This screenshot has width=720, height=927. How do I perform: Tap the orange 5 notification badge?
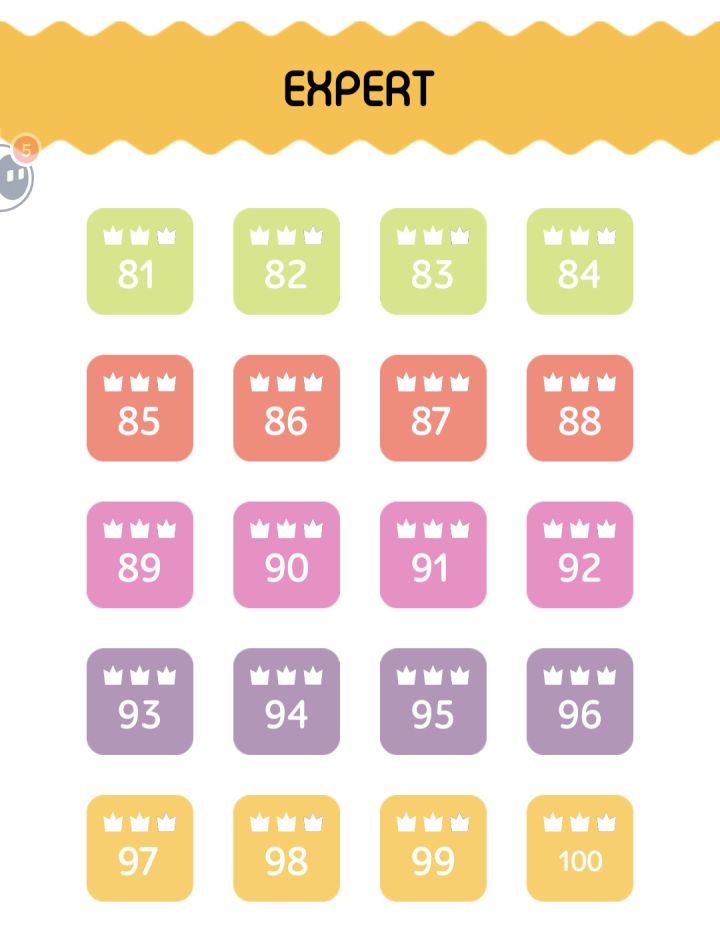[x=27, y=148]
